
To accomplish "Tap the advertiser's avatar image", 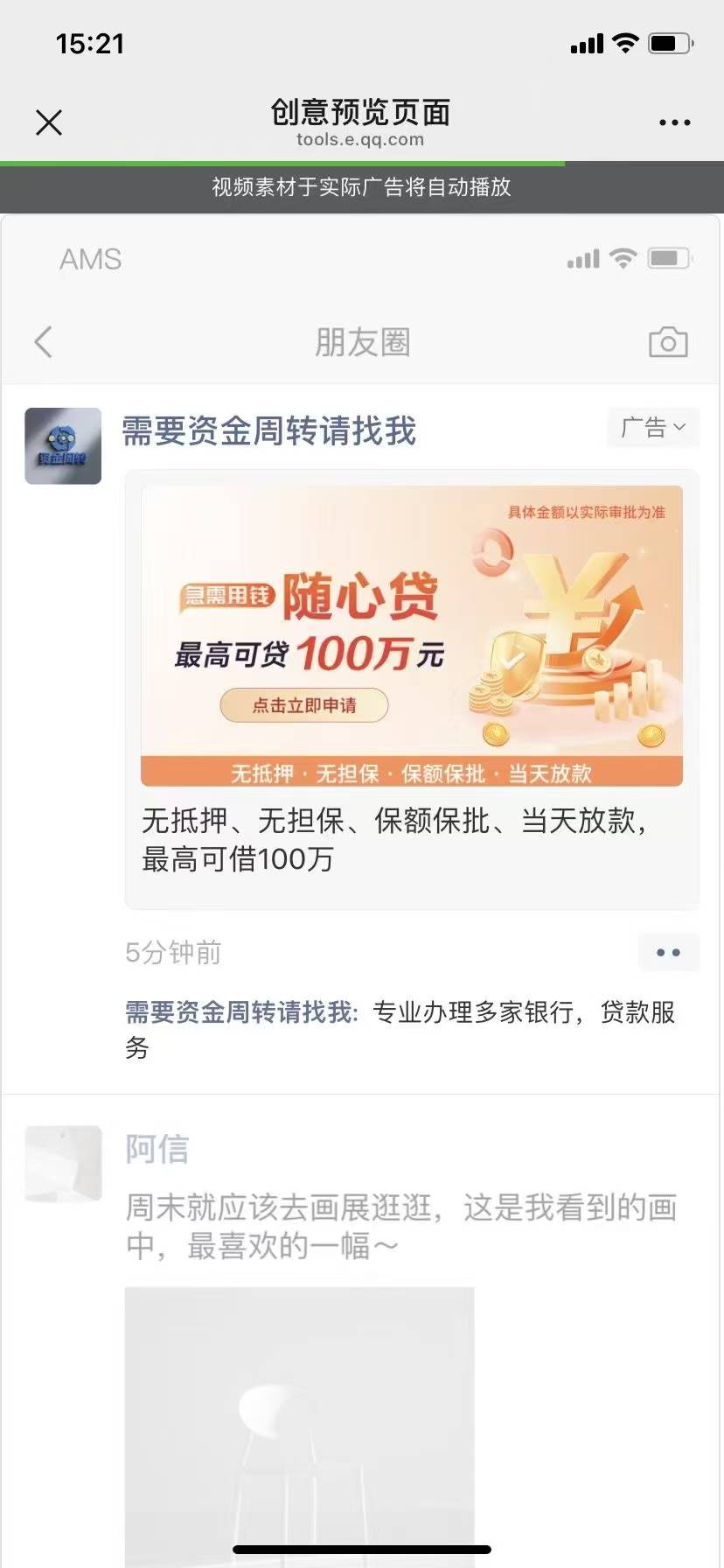I will (63, 446).
